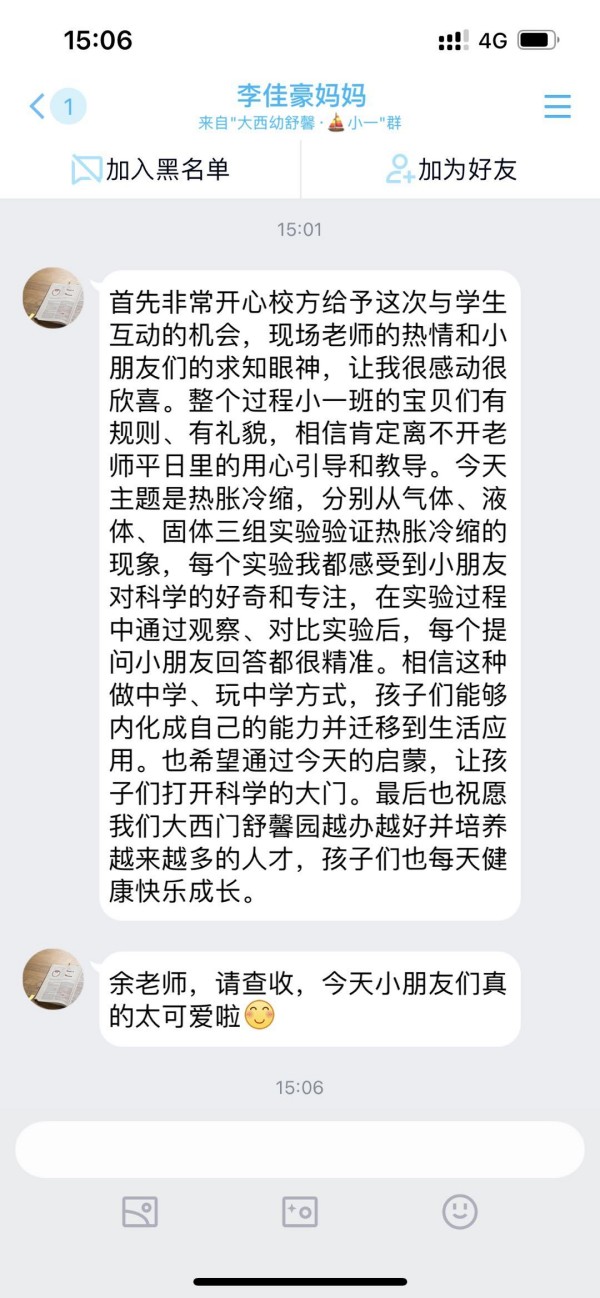Open avatar beside the 余老师 message
The height and width of the screenshot is (1298, 600).
[x=53, y=978]
